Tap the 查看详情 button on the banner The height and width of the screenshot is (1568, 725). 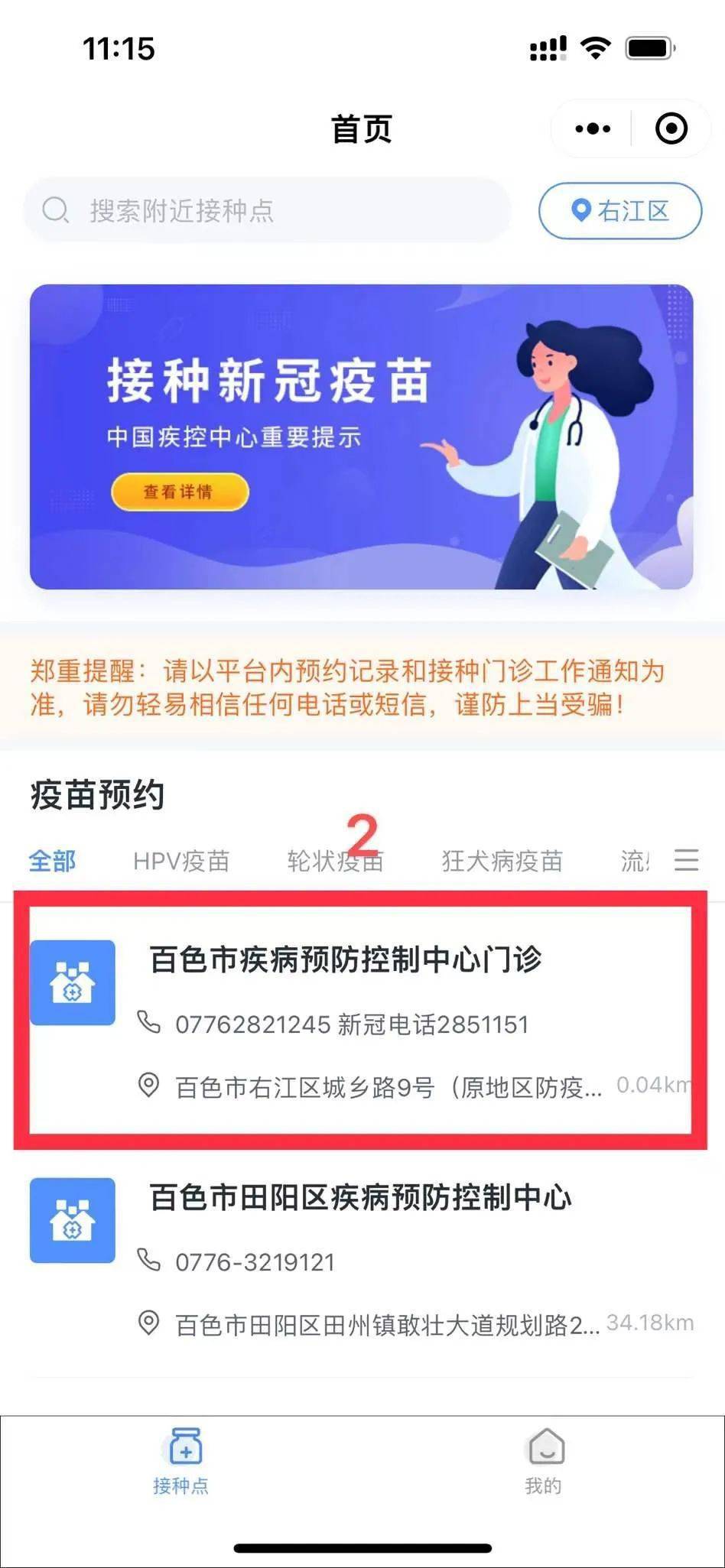pyautogui.click(x=178, y=493)
